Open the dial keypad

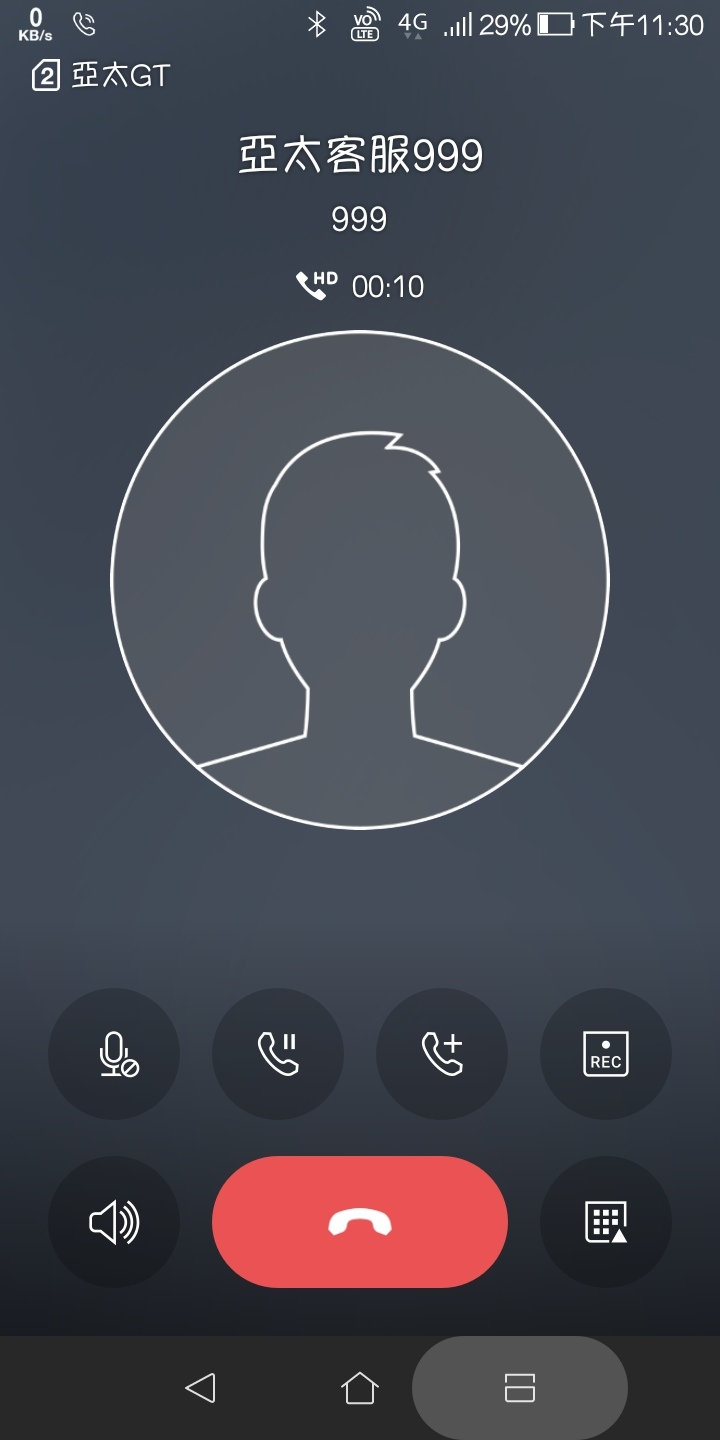coord(606,1222)
